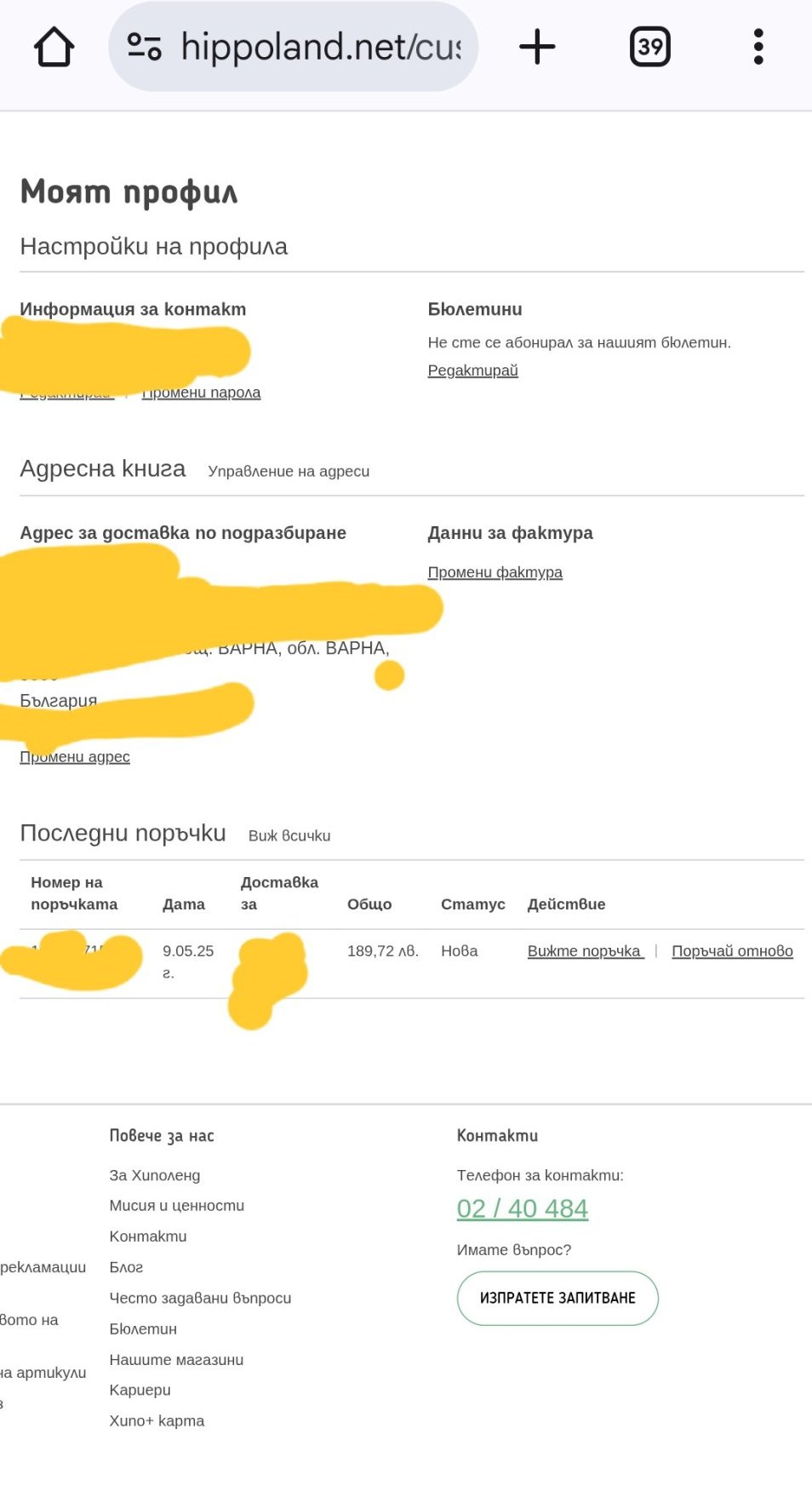The height and width of the screenshot is (1503, 812).
Task: Go to the browser home page
Action: click(54, 47)
